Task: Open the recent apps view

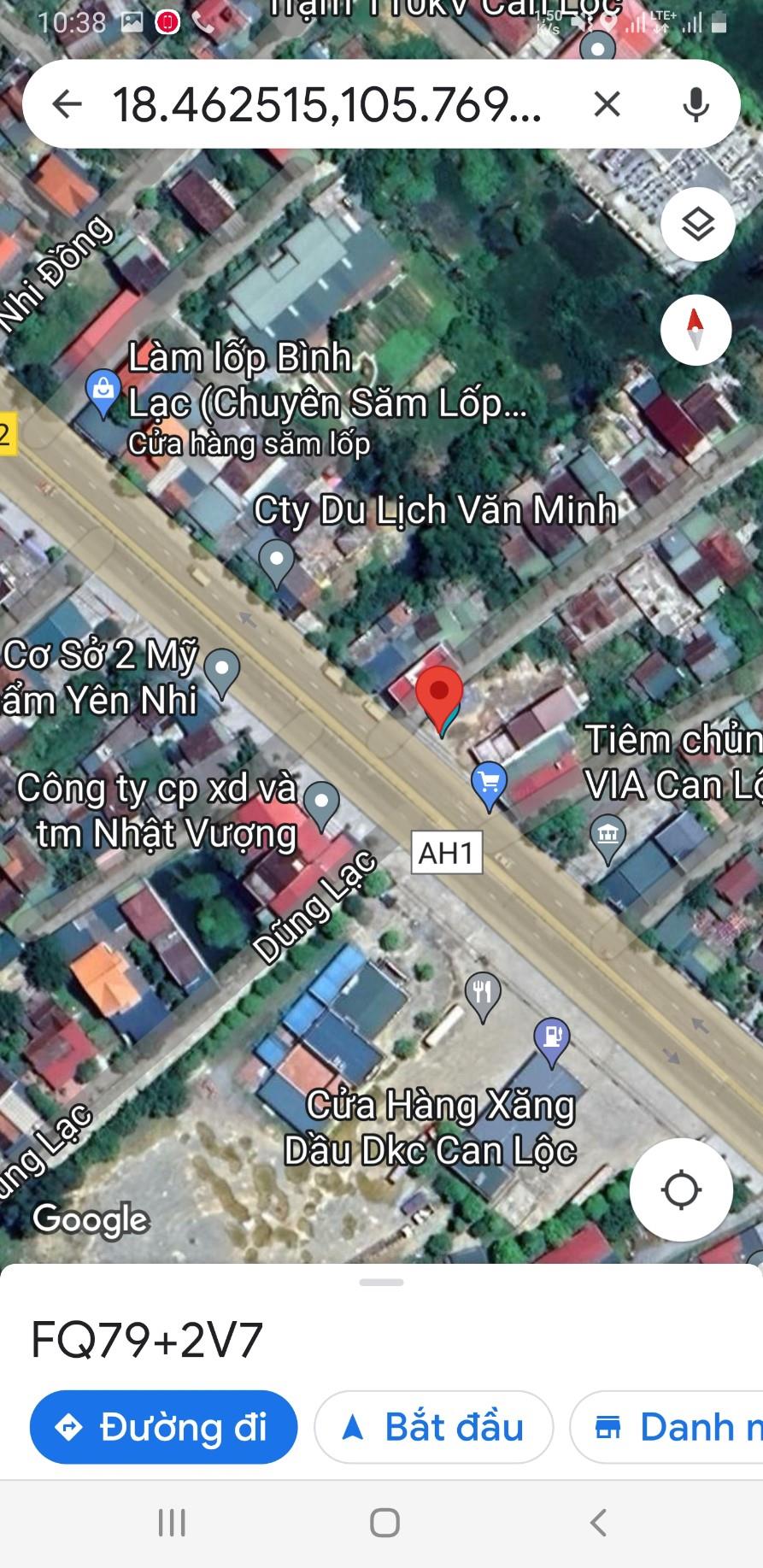Action: click(x=172, y=1522)
